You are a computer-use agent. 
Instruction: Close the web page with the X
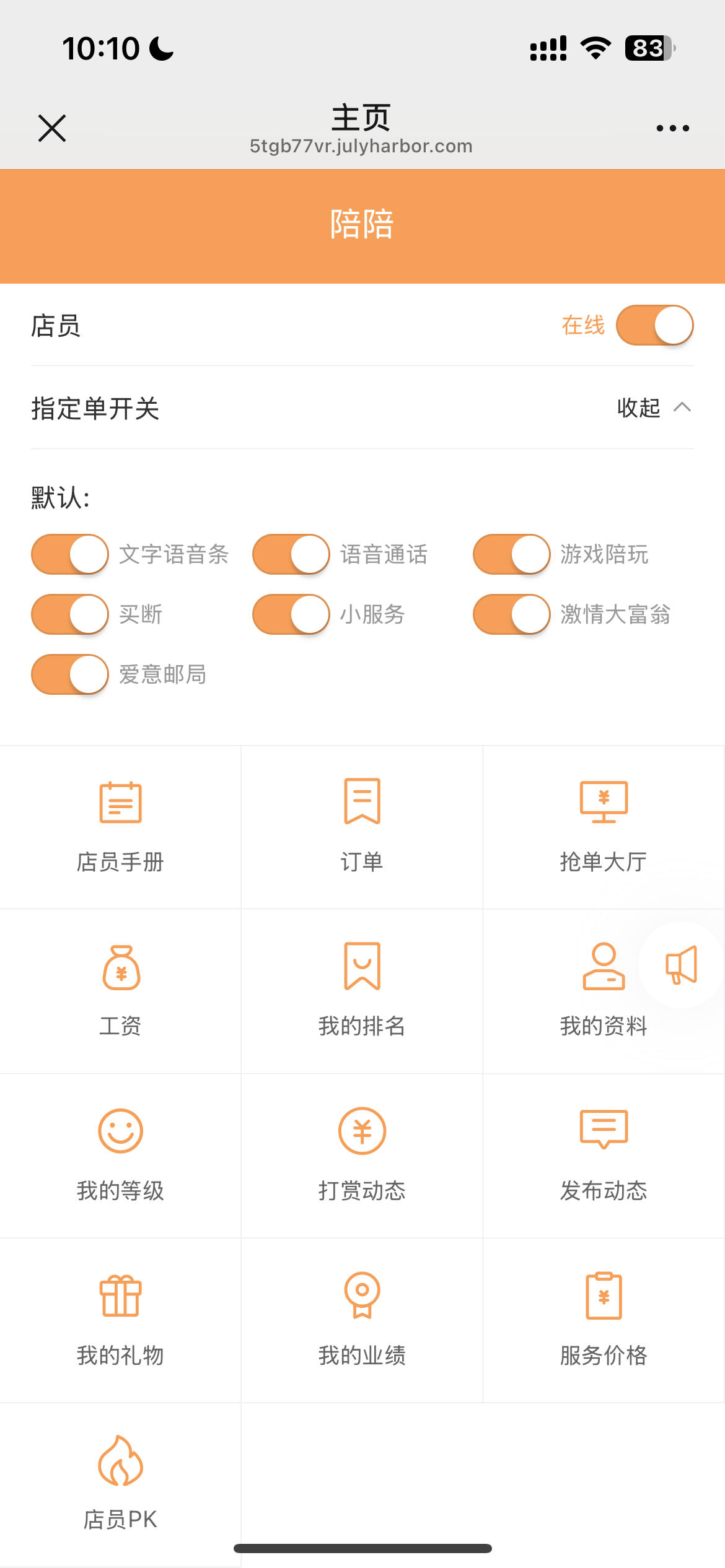(52, 128)
